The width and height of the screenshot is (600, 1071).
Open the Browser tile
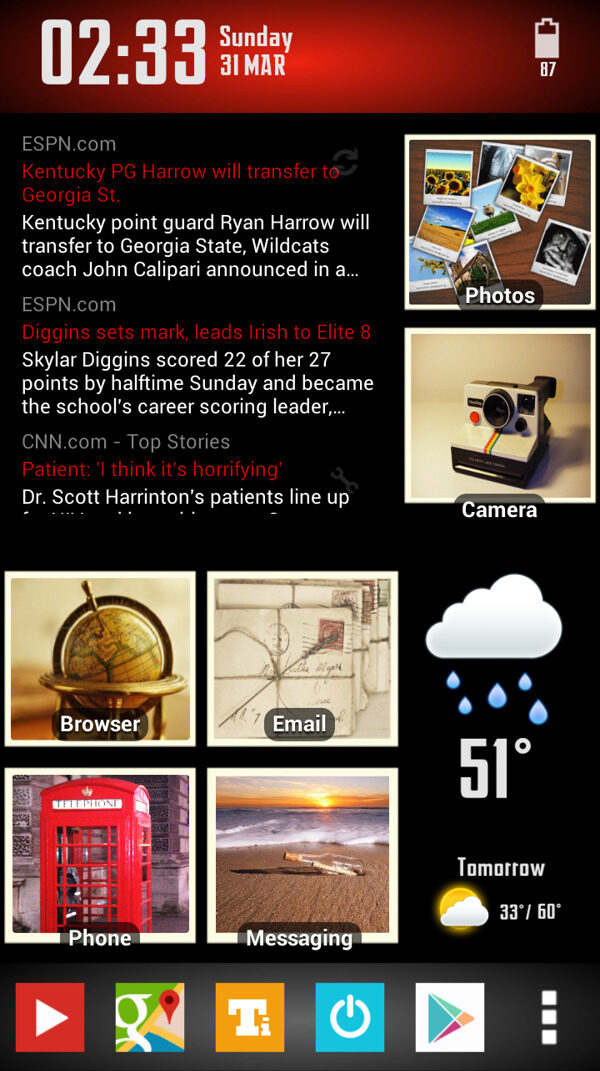100,659
